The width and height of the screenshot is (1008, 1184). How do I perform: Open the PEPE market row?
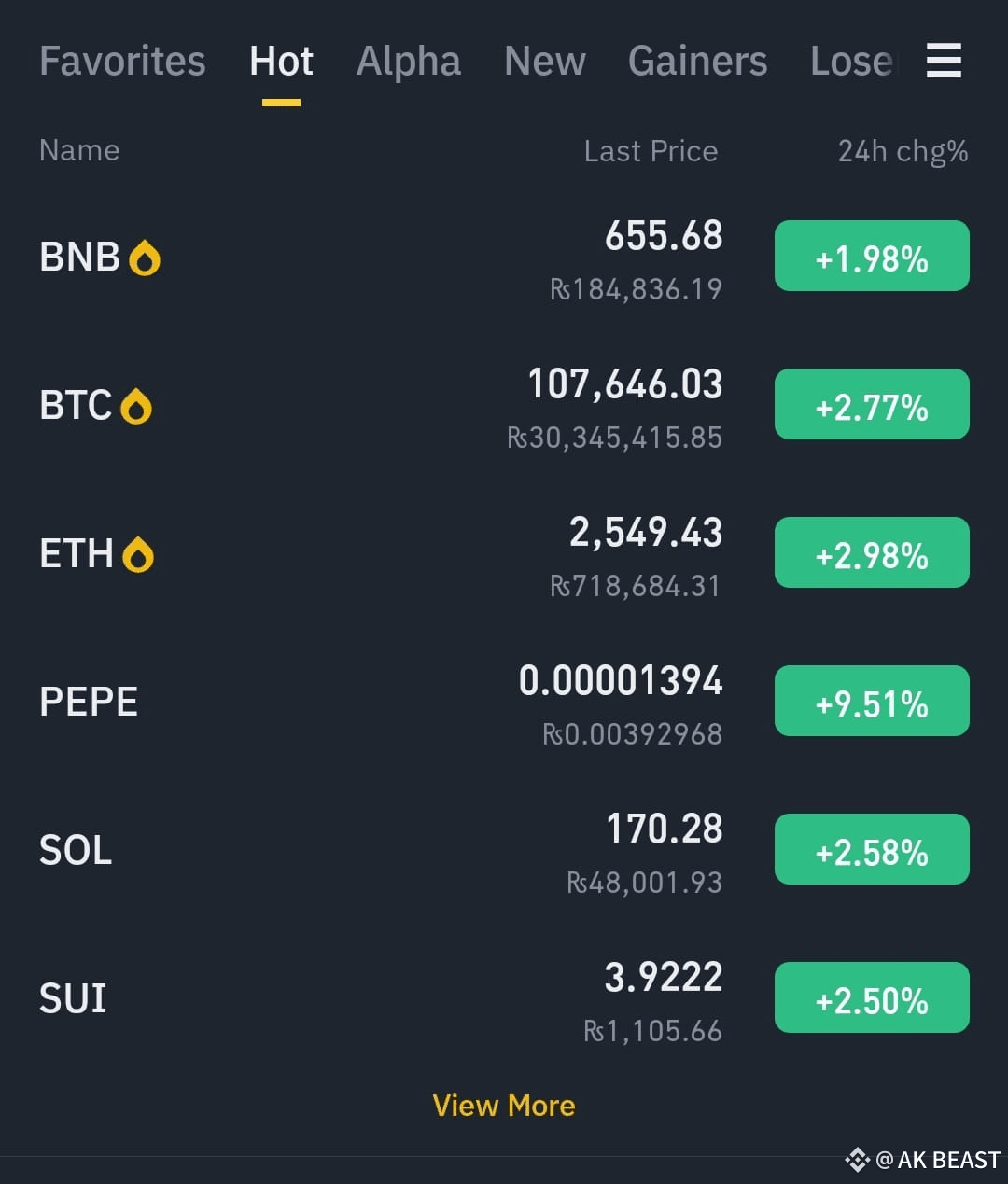(x=504, y=702)
